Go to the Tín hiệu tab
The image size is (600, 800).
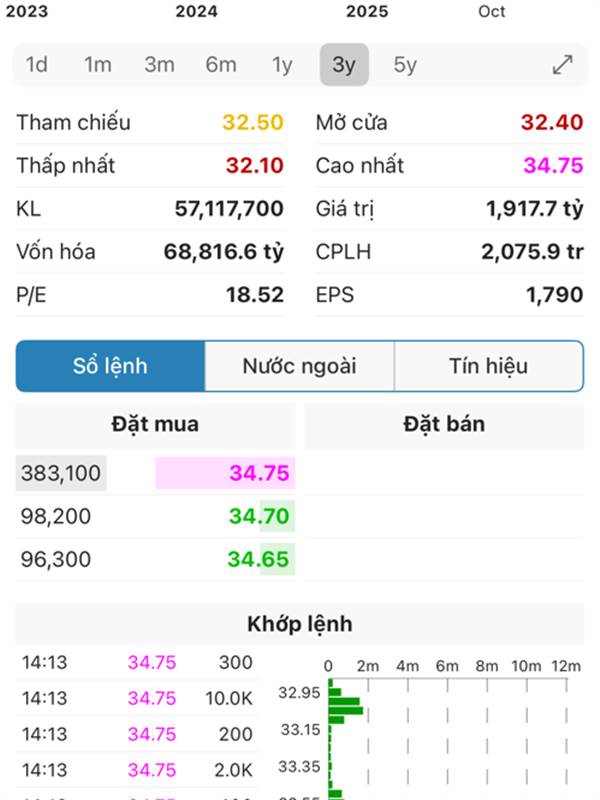coord(488,366)
